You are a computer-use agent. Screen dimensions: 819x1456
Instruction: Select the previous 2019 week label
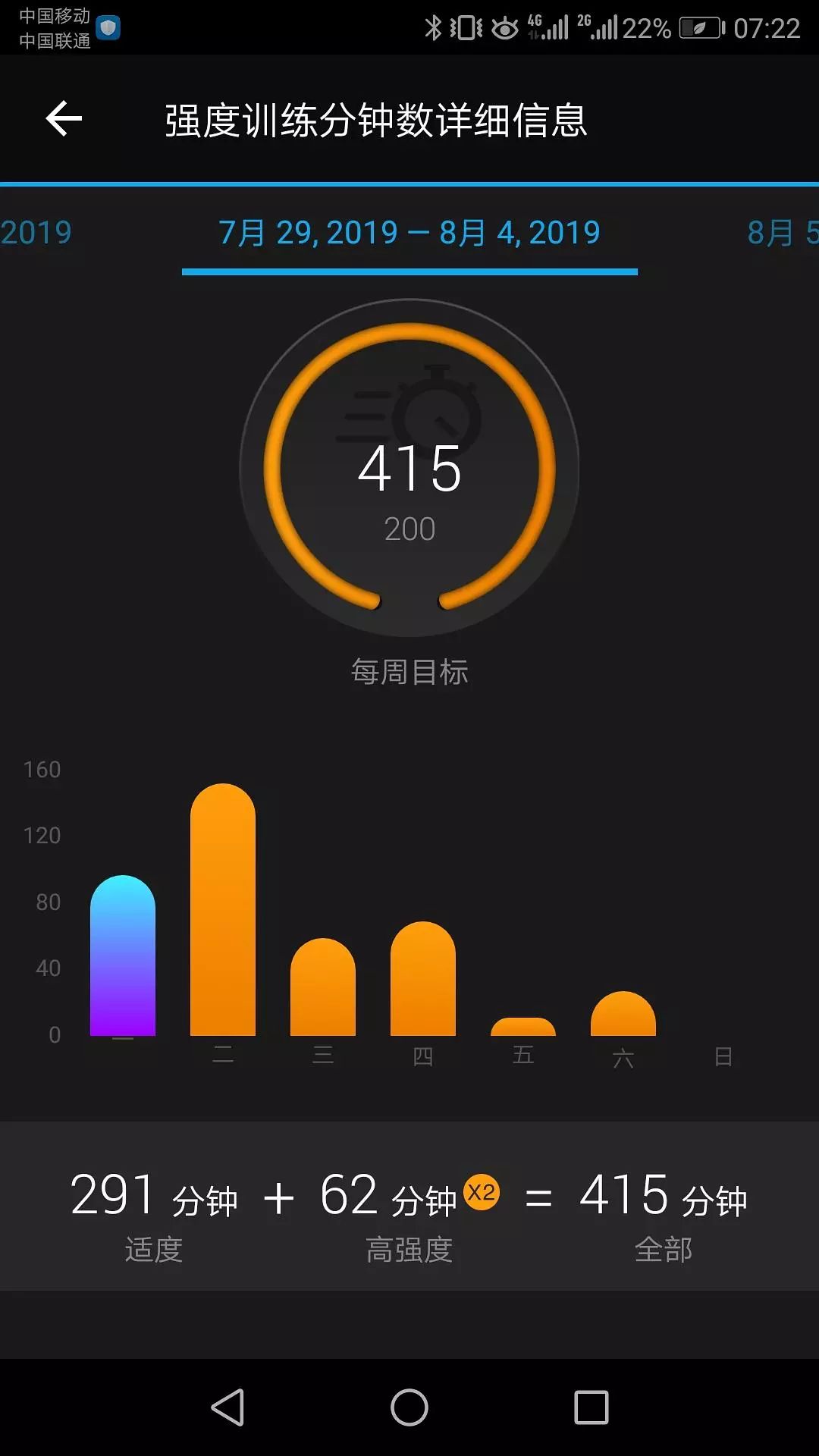[36, 233]
